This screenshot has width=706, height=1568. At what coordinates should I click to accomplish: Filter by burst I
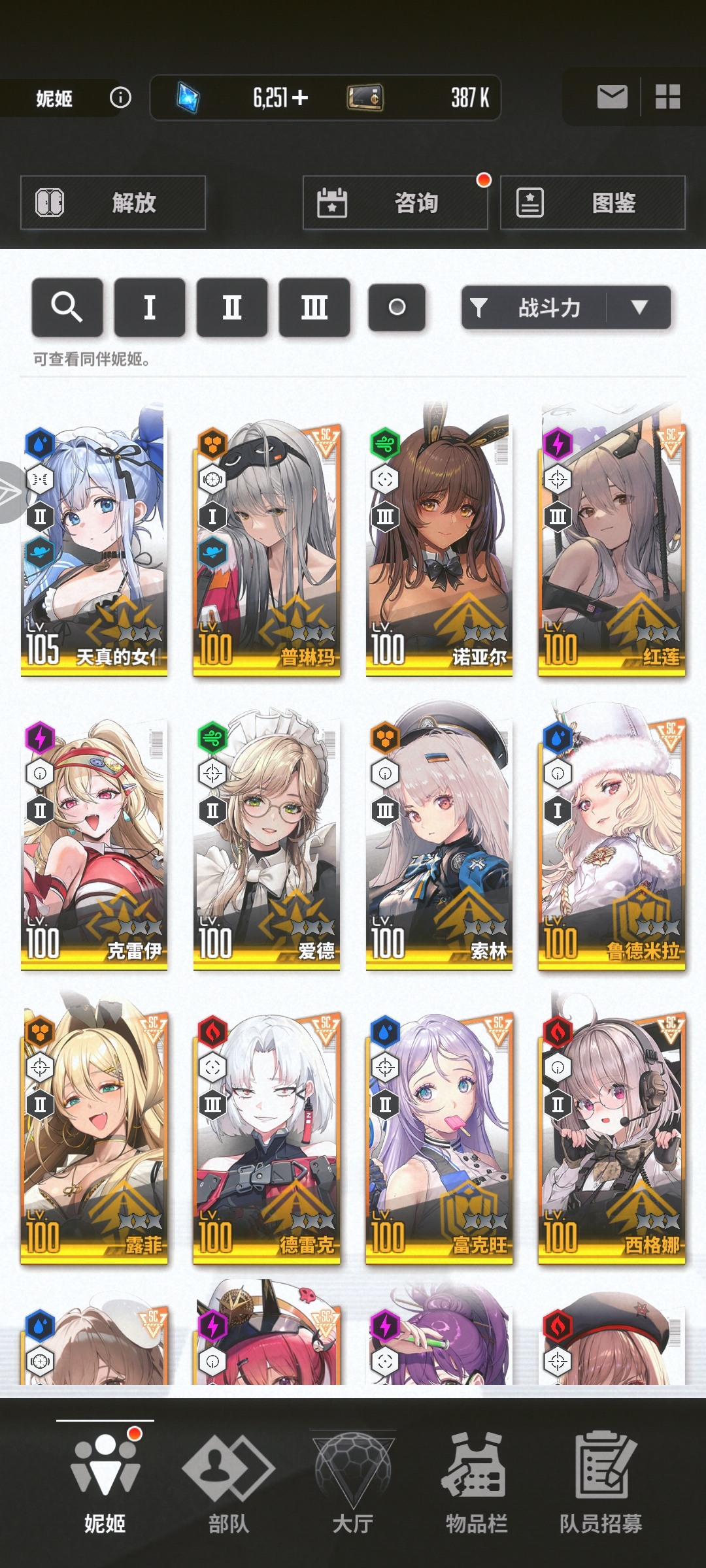pos(150,307)
